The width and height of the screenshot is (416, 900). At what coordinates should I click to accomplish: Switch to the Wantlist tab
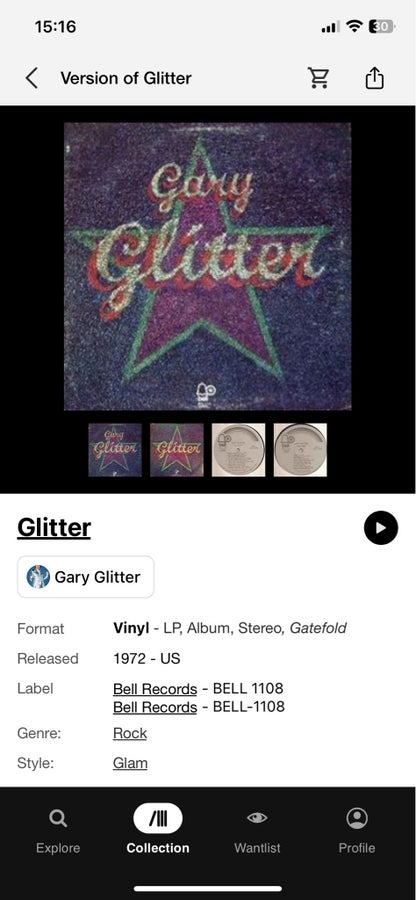click(x=257, y=831)
